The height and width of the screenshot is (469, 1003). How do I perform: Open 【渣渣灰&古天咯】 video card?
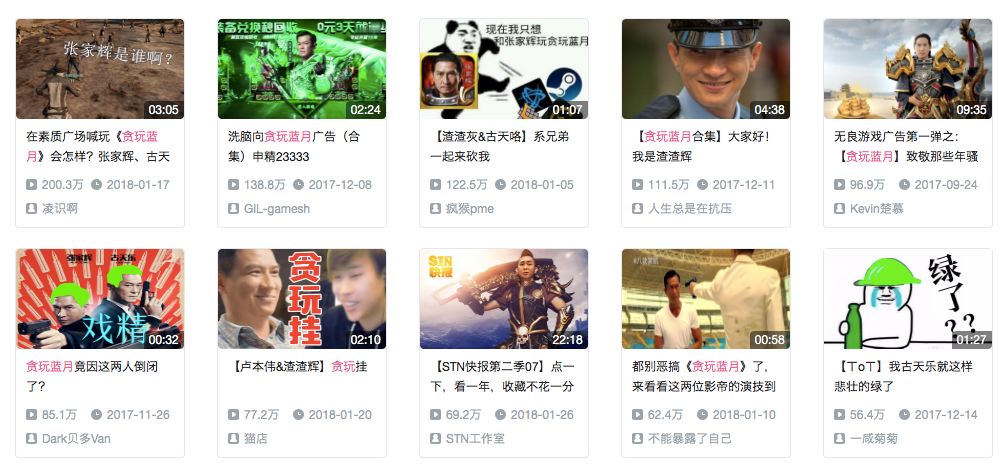point(504,68)
